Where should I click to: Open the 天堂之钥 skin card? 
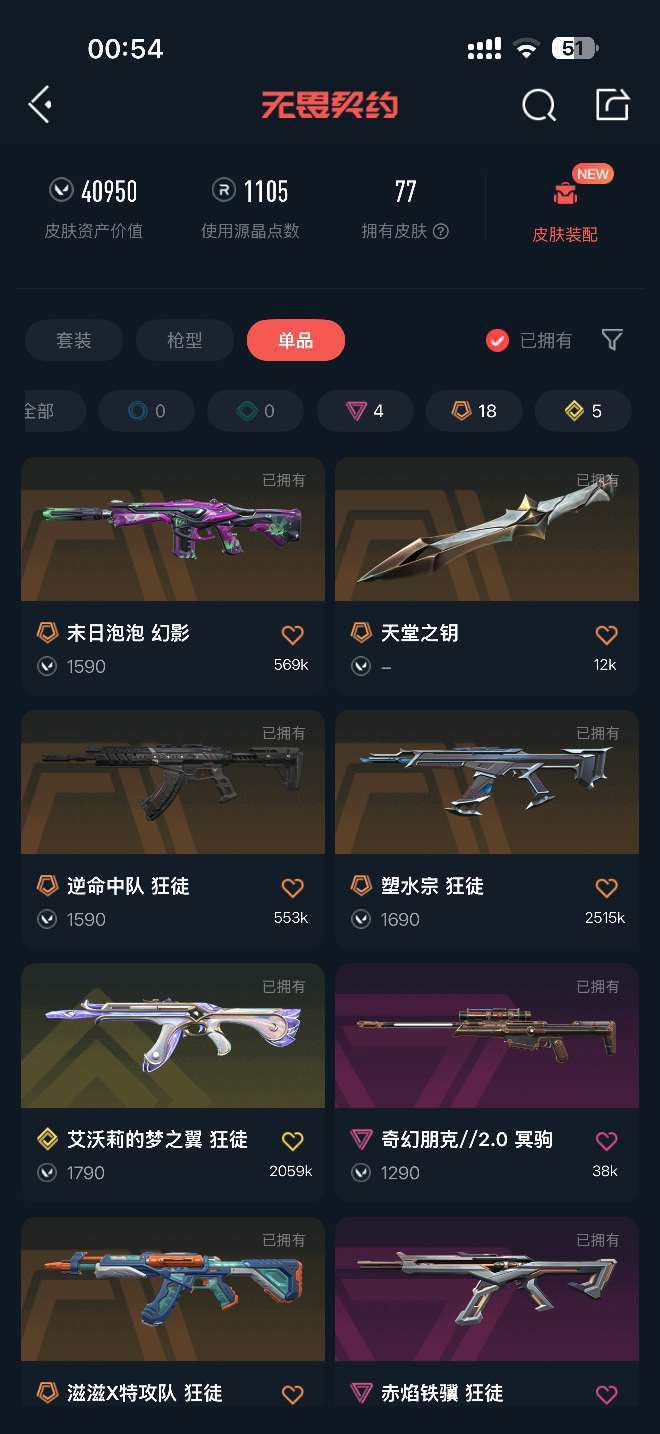coord(487,576)
